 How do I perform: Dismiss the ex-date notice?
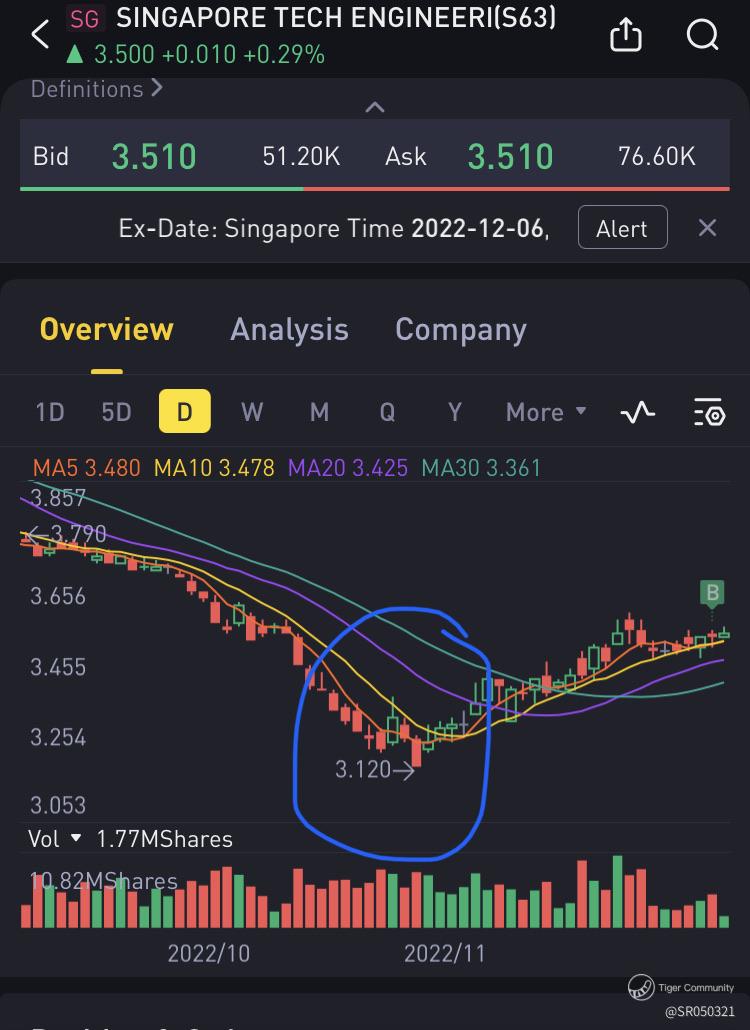[707, 228]
